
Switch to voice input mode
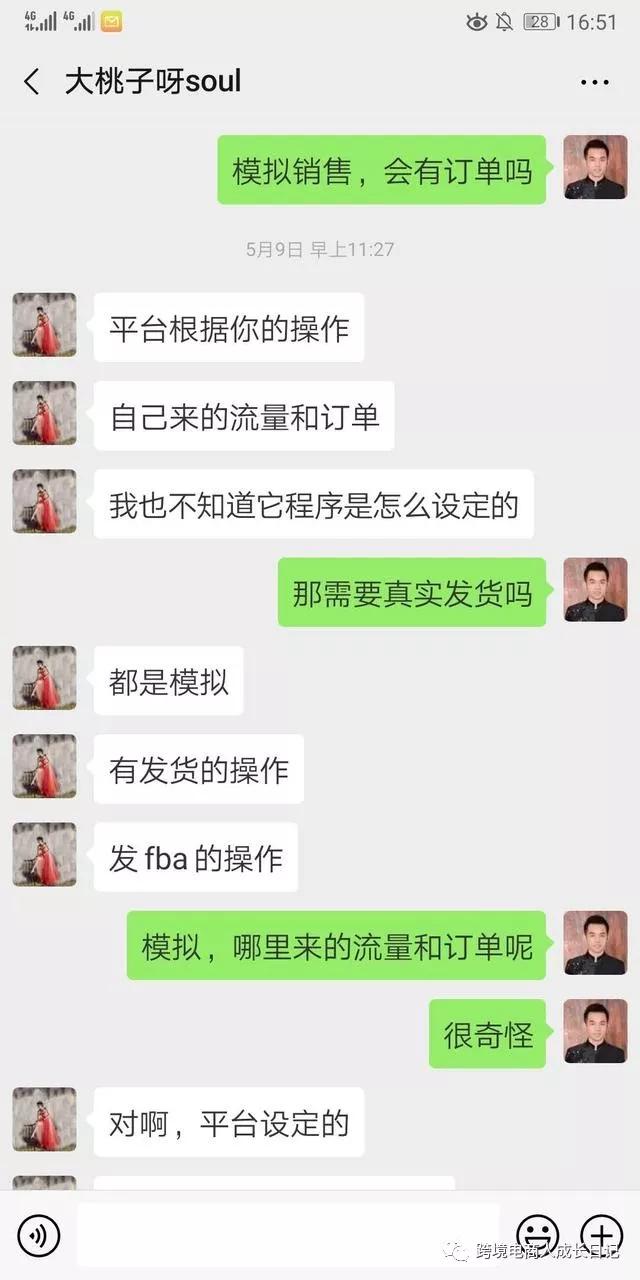click(x=39, y=1237)
